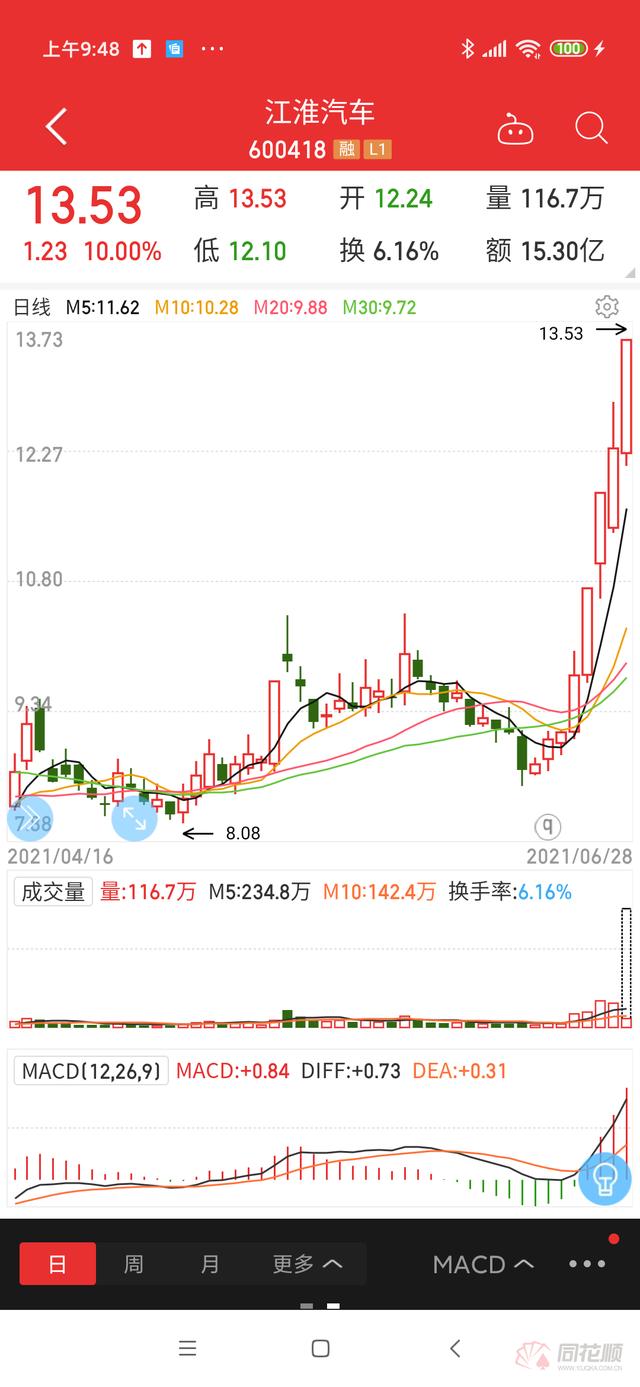640x1387 pixels.
Task: Switch to 周 weekly chart
Action: click(134, 1264)
